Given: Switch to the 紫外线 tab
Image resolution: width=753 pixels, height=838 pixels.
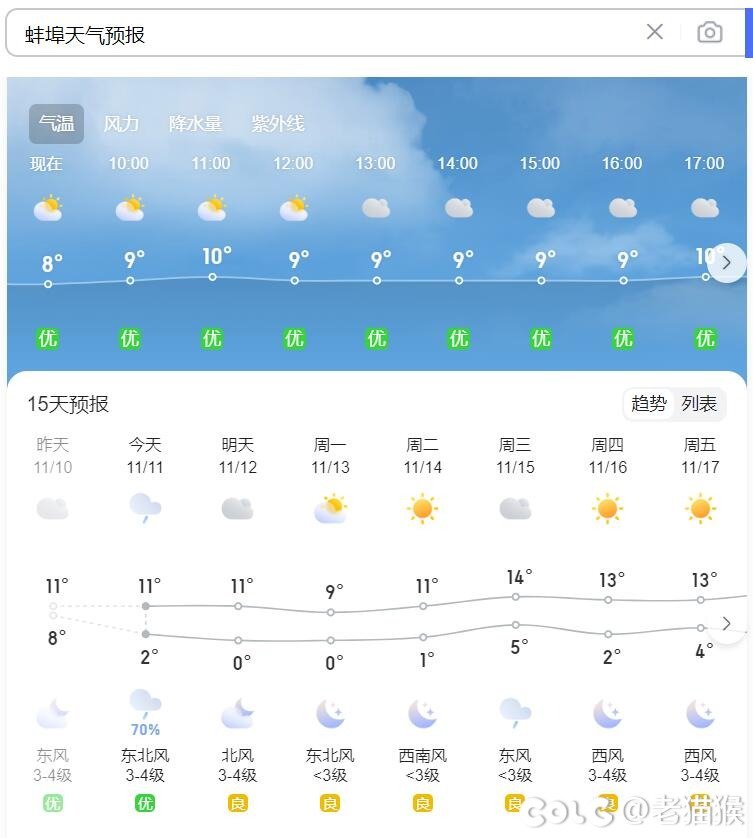Looking at the screenshot, I should [x=277, y=124].
